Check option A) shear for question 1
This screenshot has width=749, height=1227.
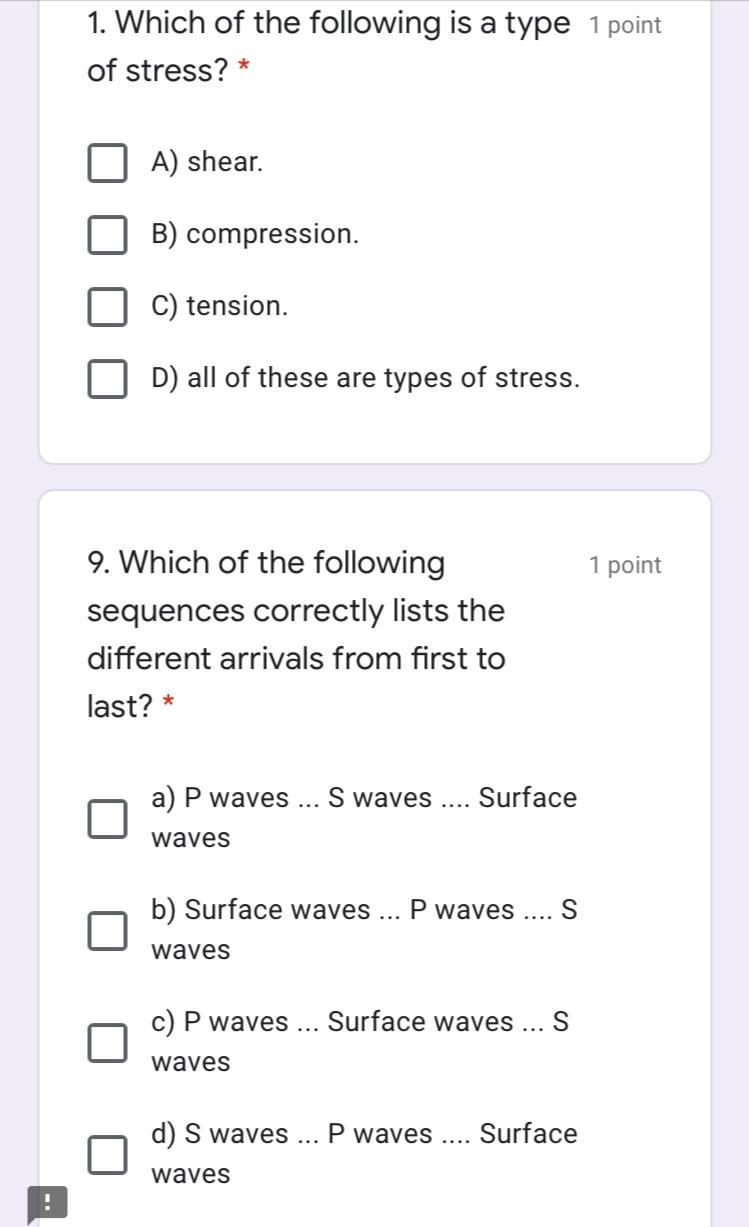tap(107, 161)
